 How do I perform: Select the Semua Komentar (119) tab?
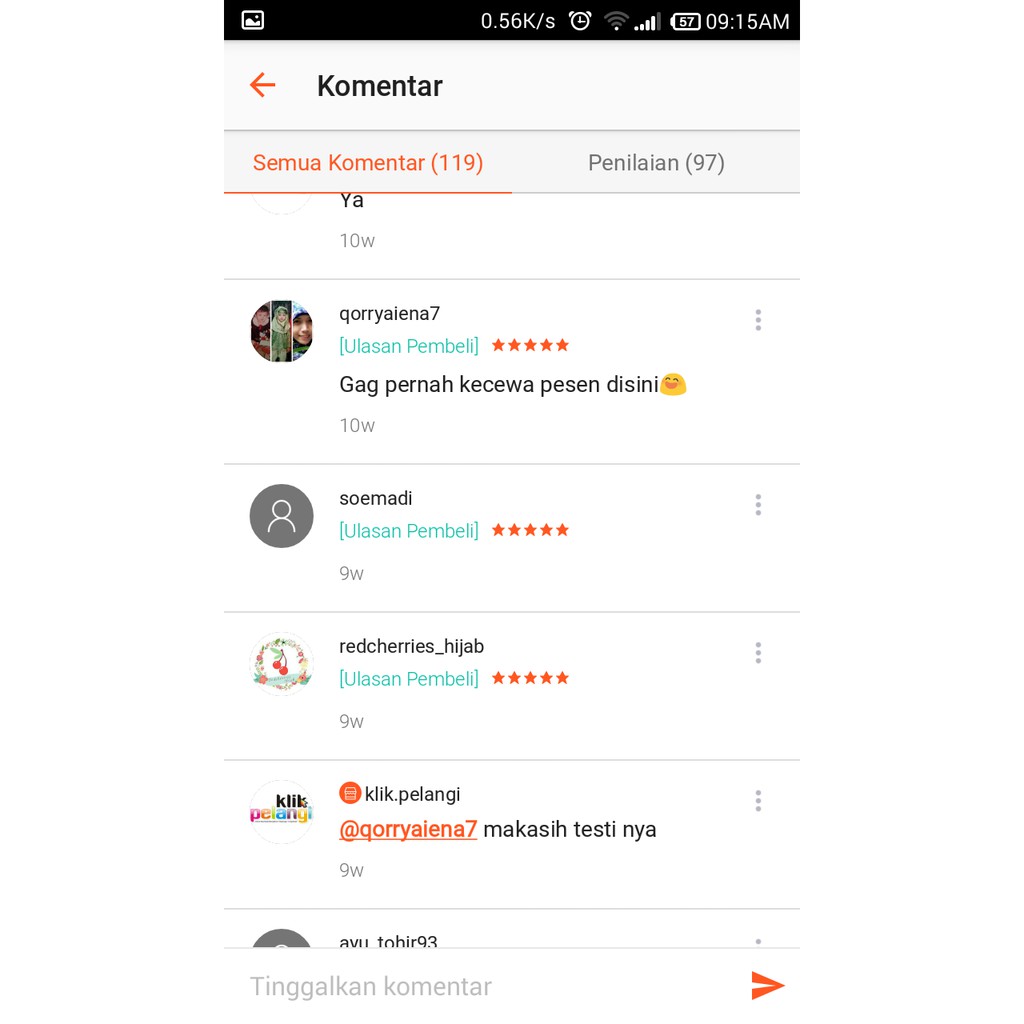pos(368,163)
